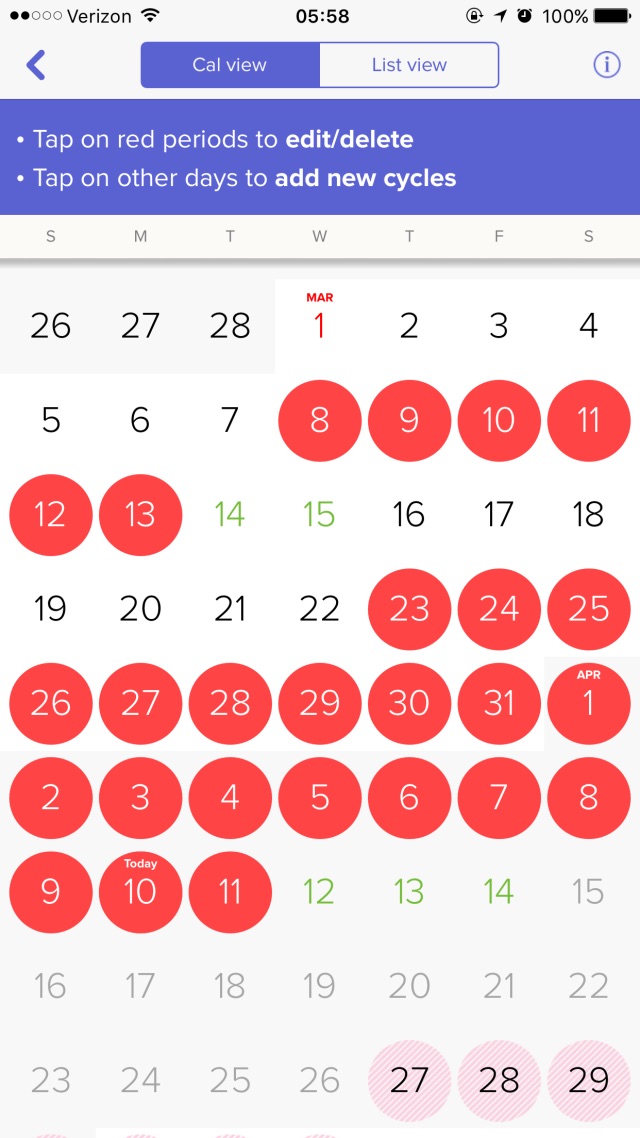The height and width of the screenshot is (1138, 640).
Task: Tap the green March 14 date
Action: pos(229,515)
